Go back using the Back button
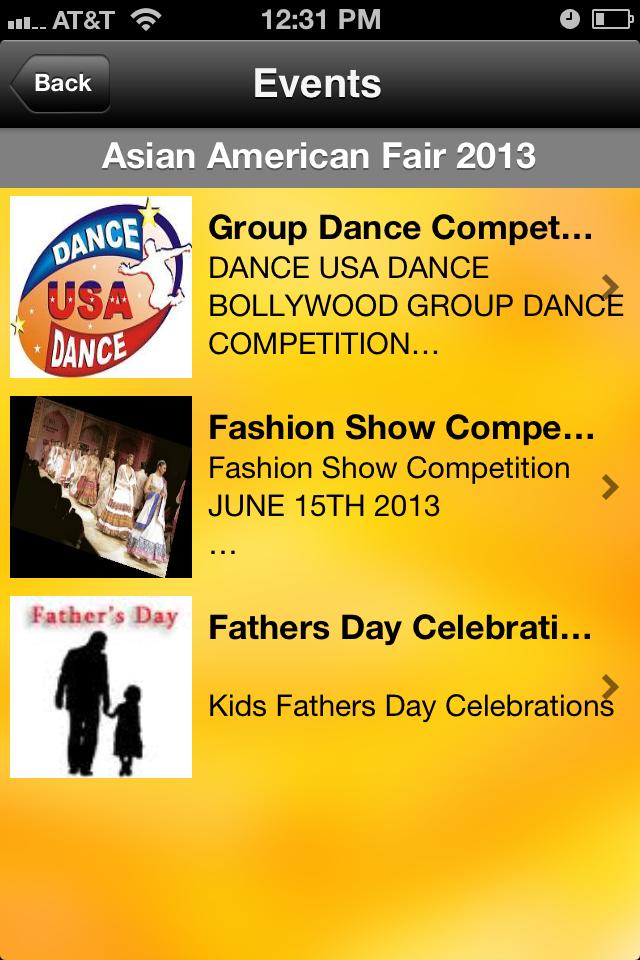This screenshot has height=960, width=640. click(60, 84)
